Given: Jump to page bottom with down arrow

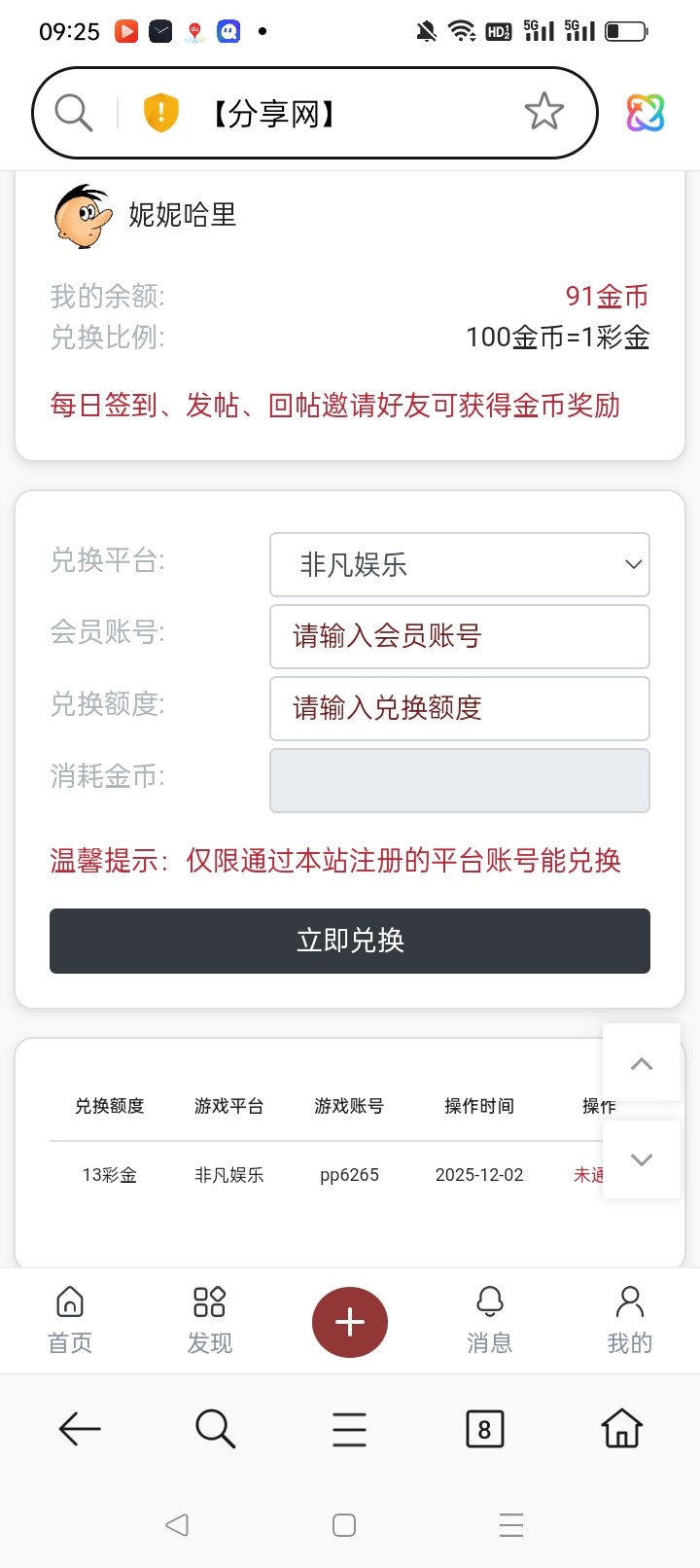Looking at the screenshot, I should coord(642,1159).
